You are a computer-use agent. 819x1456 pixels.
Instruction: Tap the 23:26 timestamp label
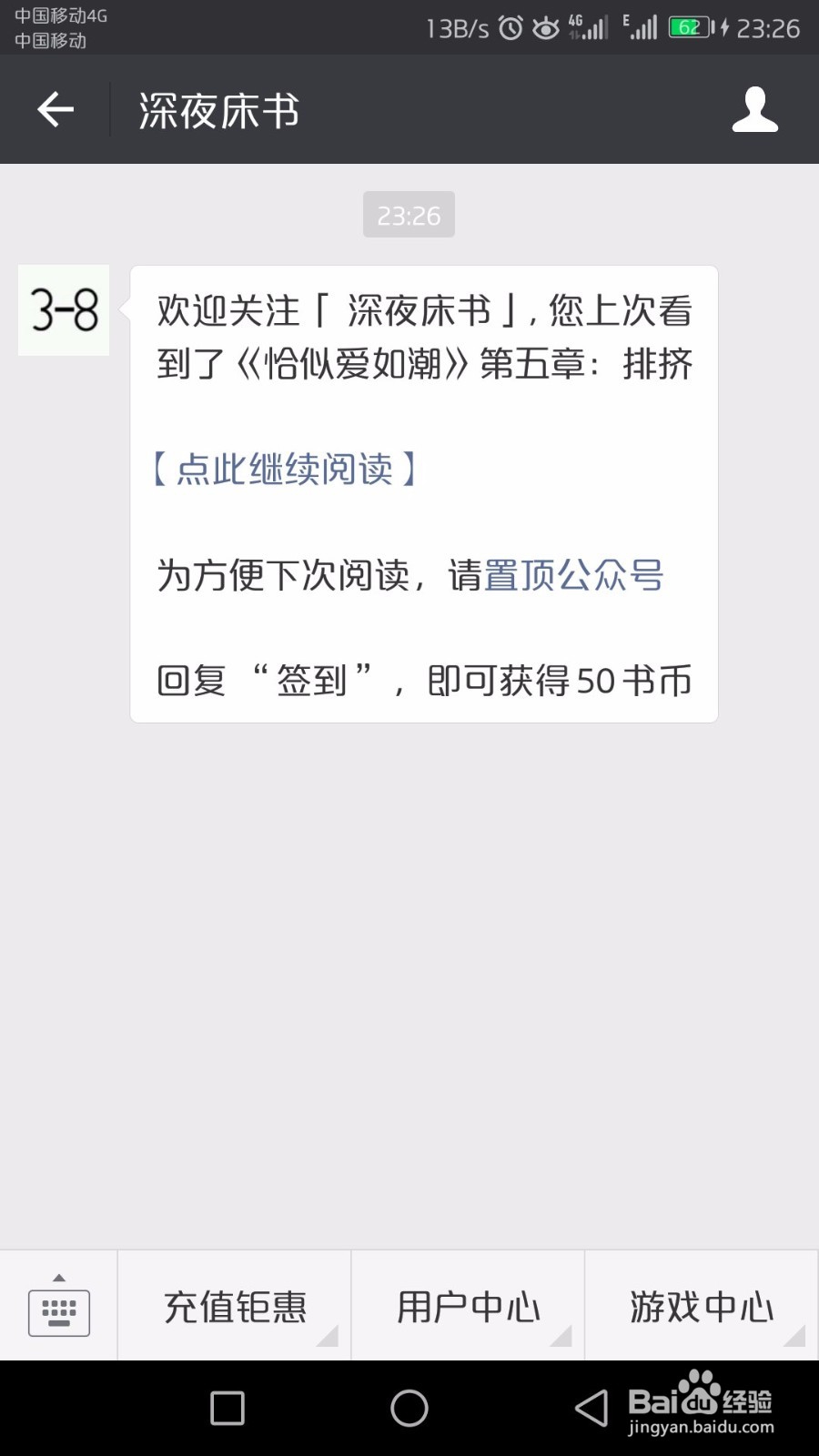coord(409,215)
